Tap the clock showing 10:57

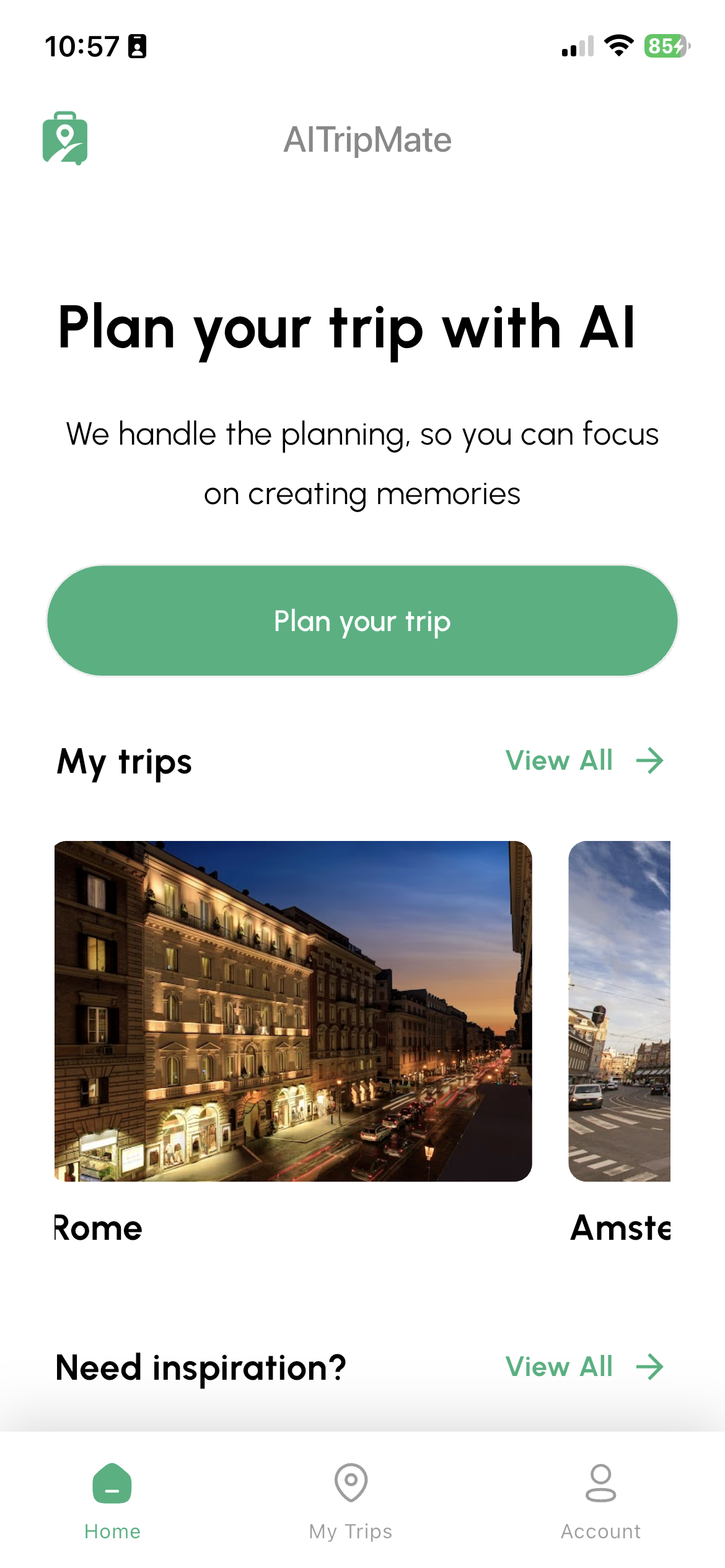[x=83, y=43]
